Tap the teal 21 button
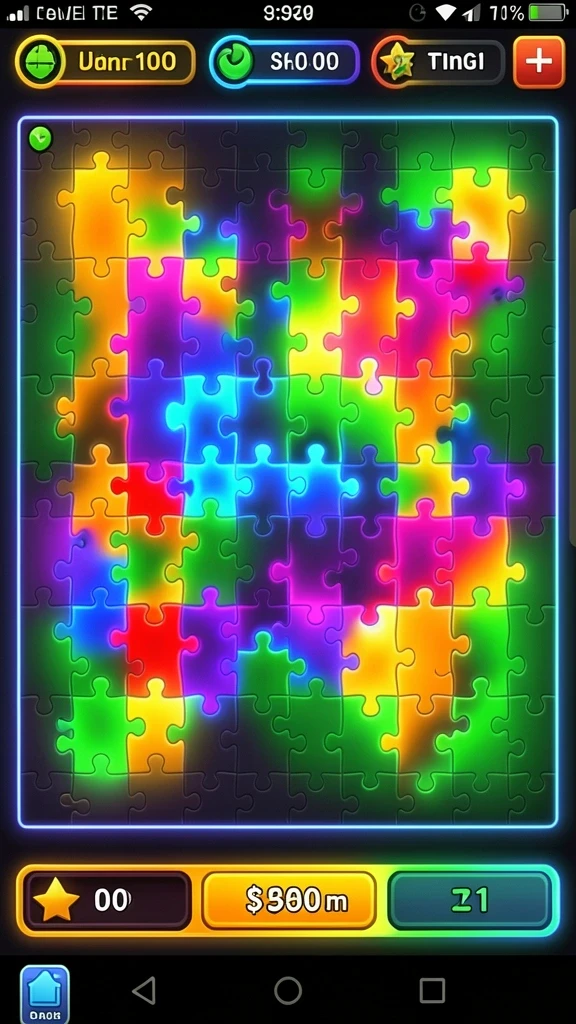The image size is (576, 1024). click(x=470, y=901)
